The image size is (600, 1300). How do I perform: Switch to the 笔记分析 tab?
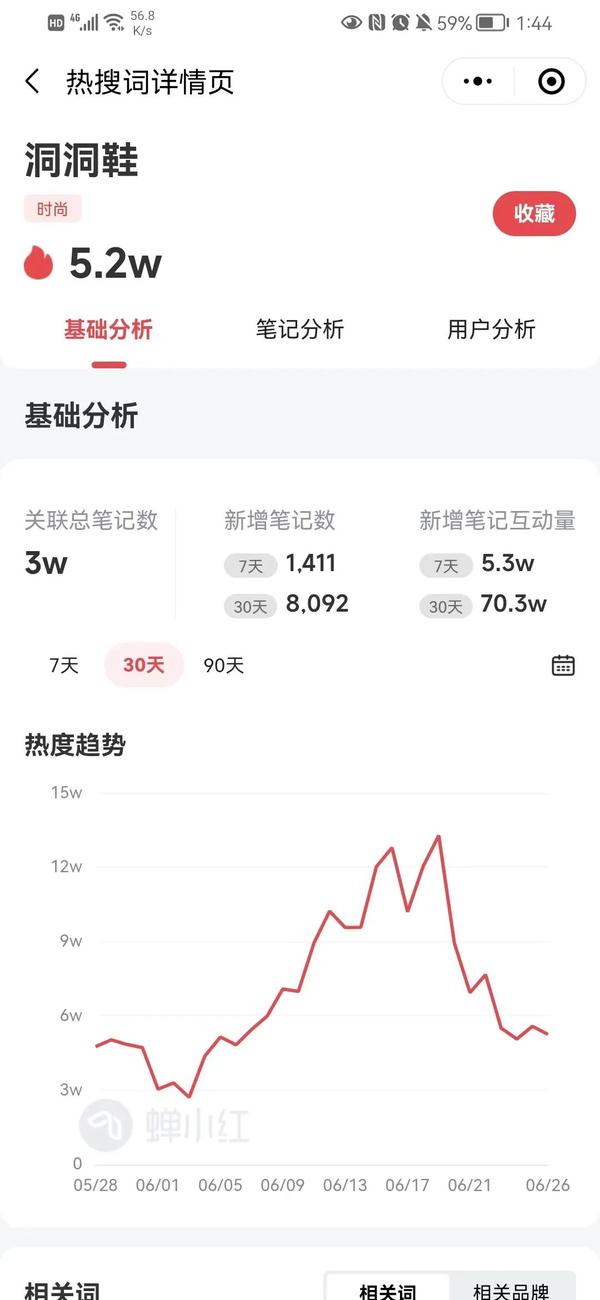pyautogui.click(x=300, y=329)
